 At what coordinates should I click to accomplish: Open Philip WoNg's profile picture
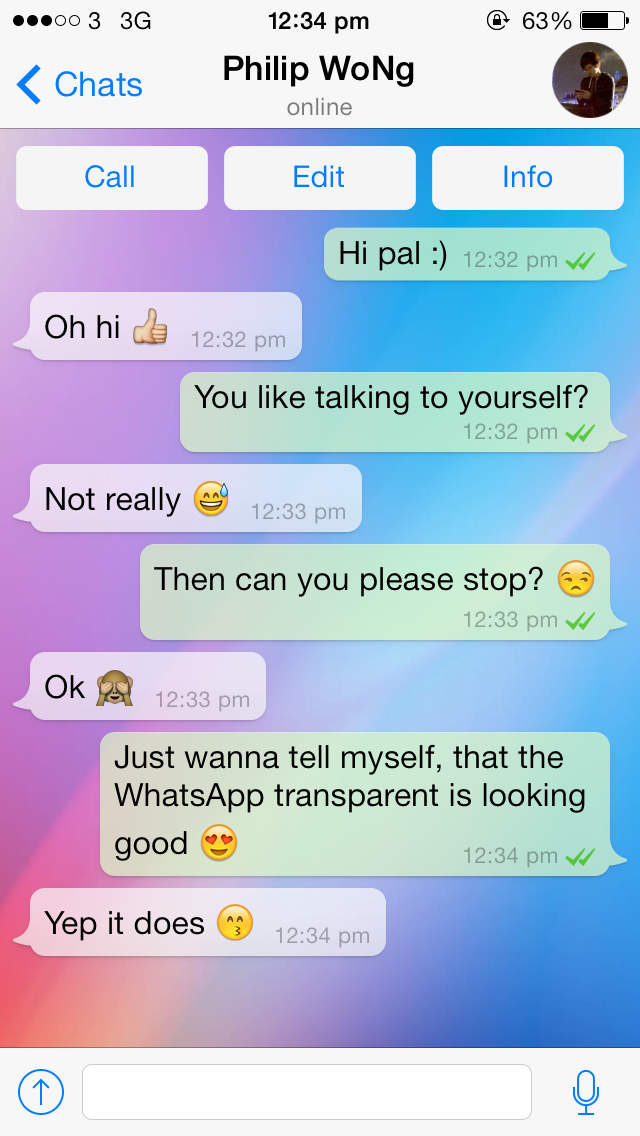(x=589, y=80)
